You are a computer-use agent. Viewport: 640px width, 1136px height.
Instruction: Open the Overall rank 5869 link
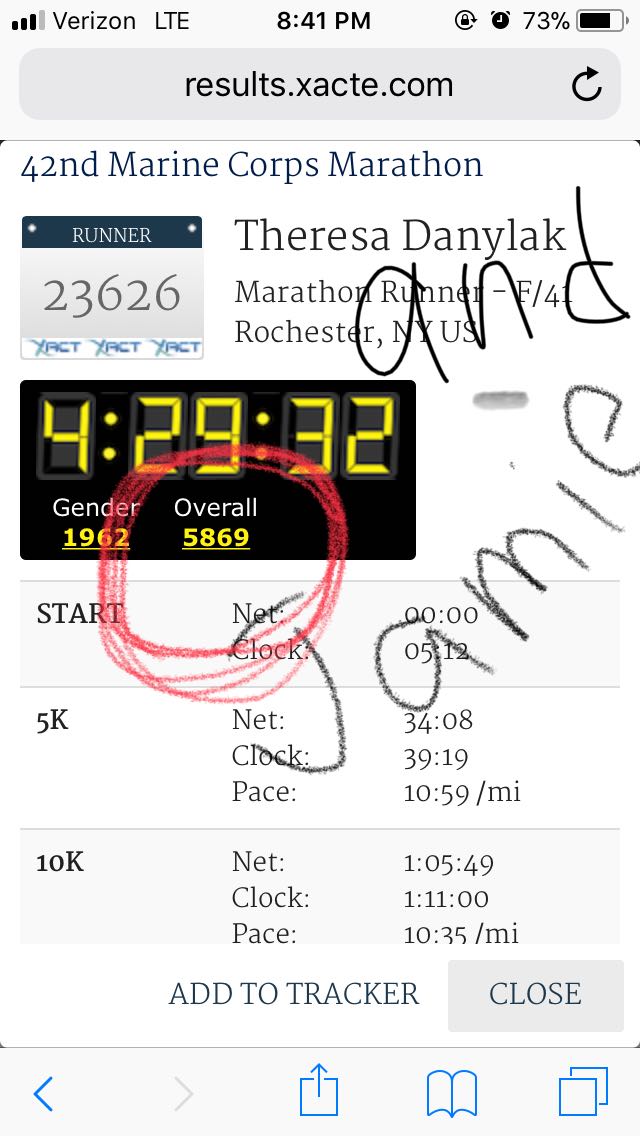(x=216, y=538)
